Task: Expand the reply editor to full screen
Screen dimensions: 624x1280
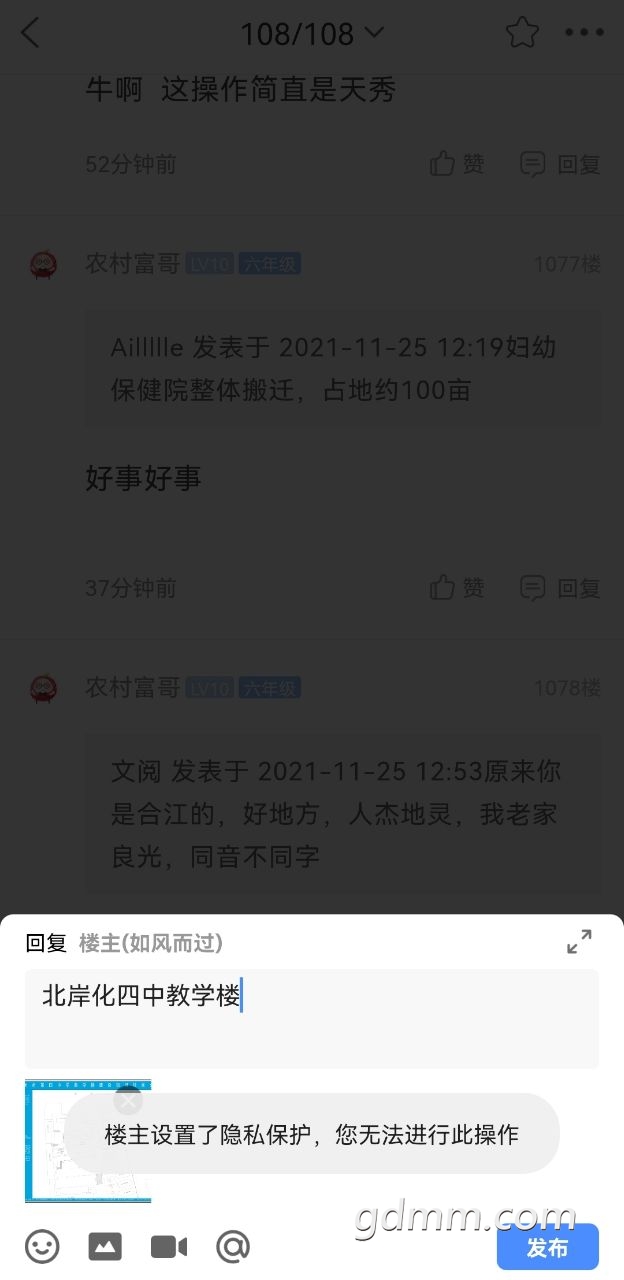Action: tap(579, 941)
